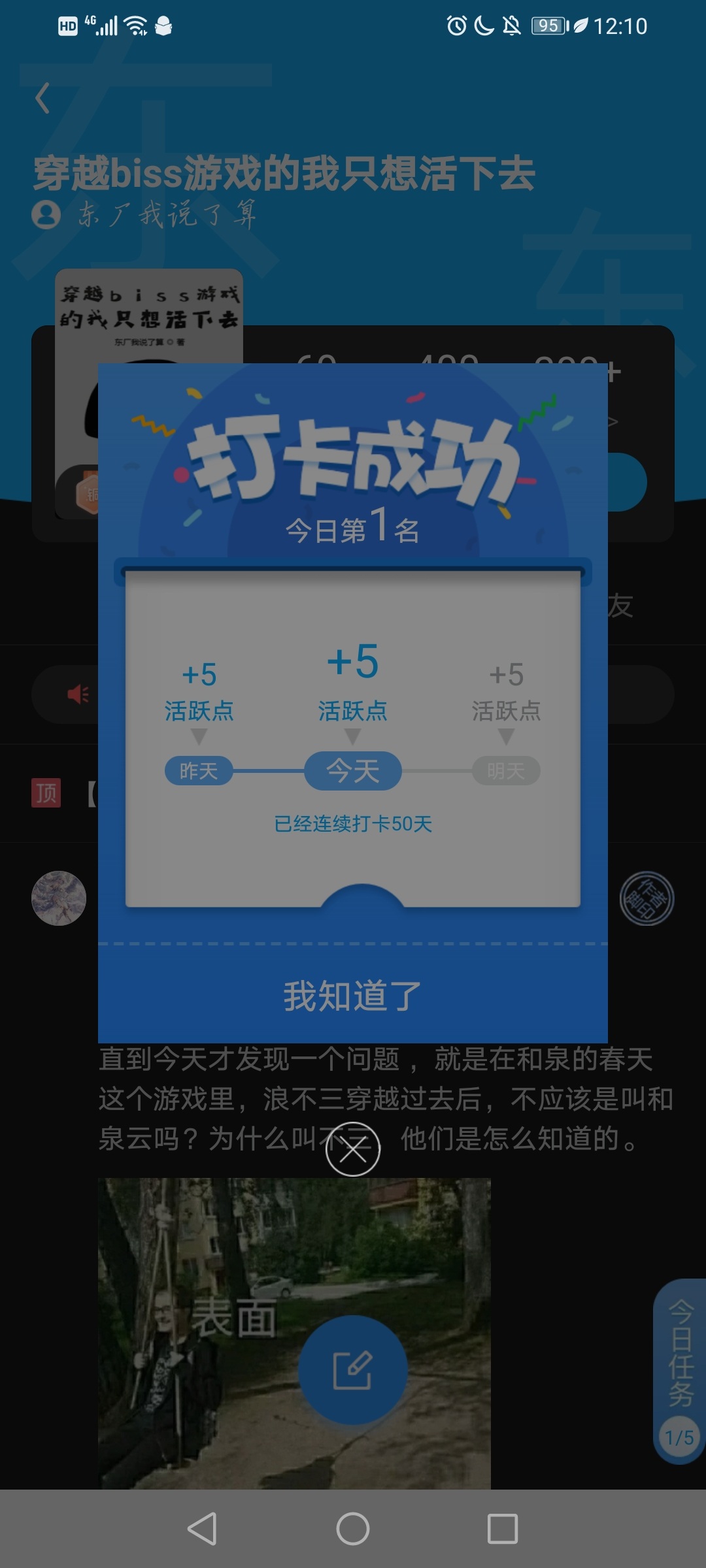Open the 今日任务 side tab

pyautogui.click(x=680, y=1371)
